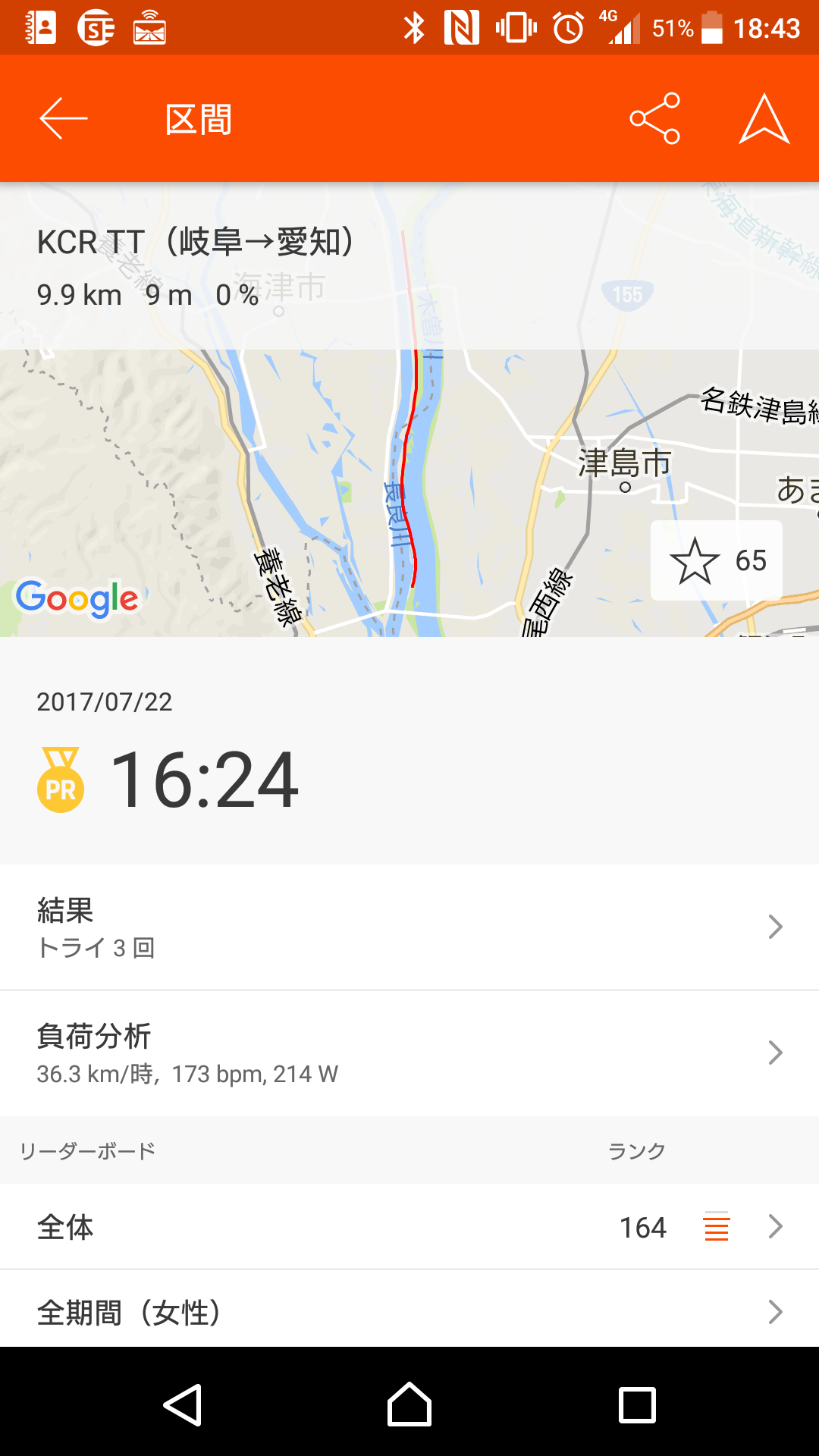Open the segment map
Image resolution: width=819 pixels, height=1456 pixels.
409,493
